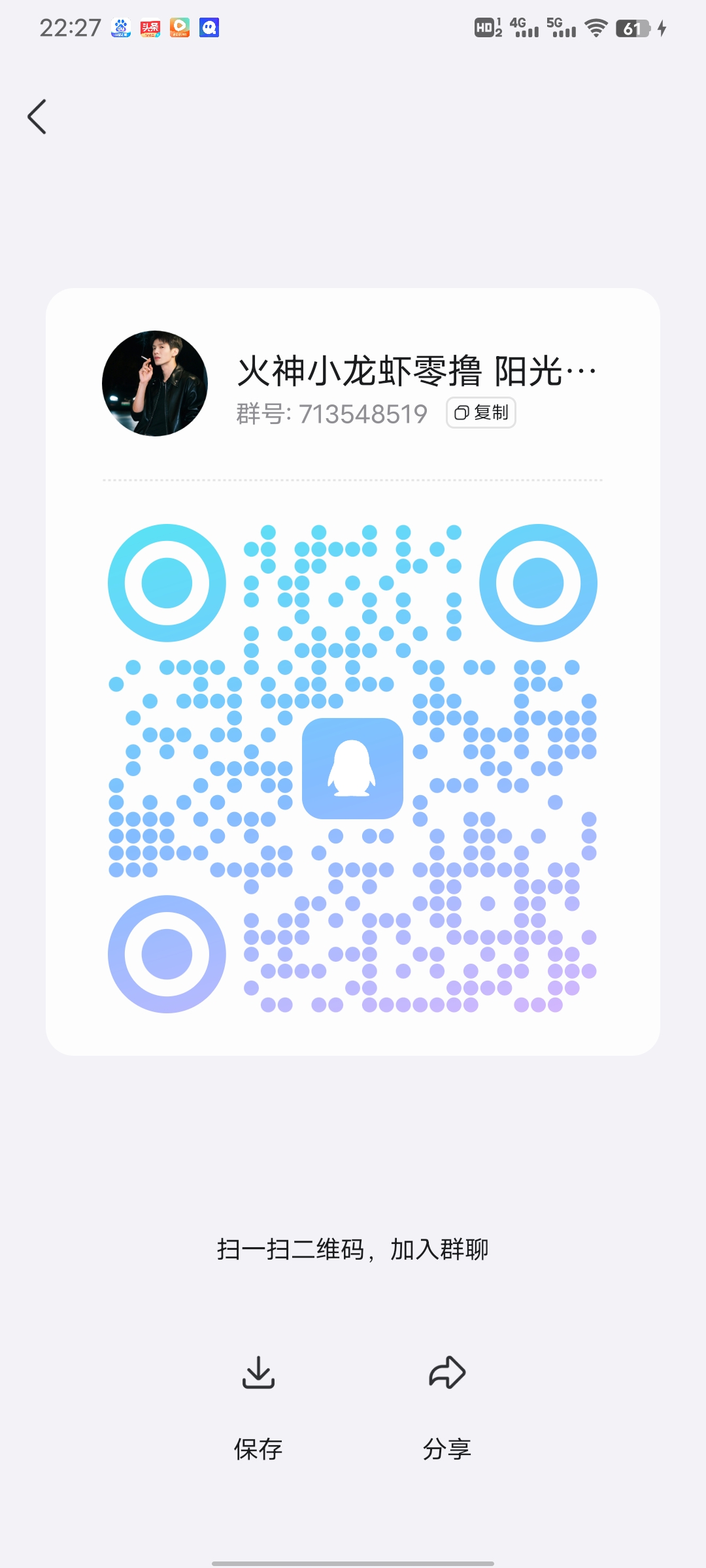Tap the download icon above 保存
The image size is (706, 1568).
[258, 1372]
